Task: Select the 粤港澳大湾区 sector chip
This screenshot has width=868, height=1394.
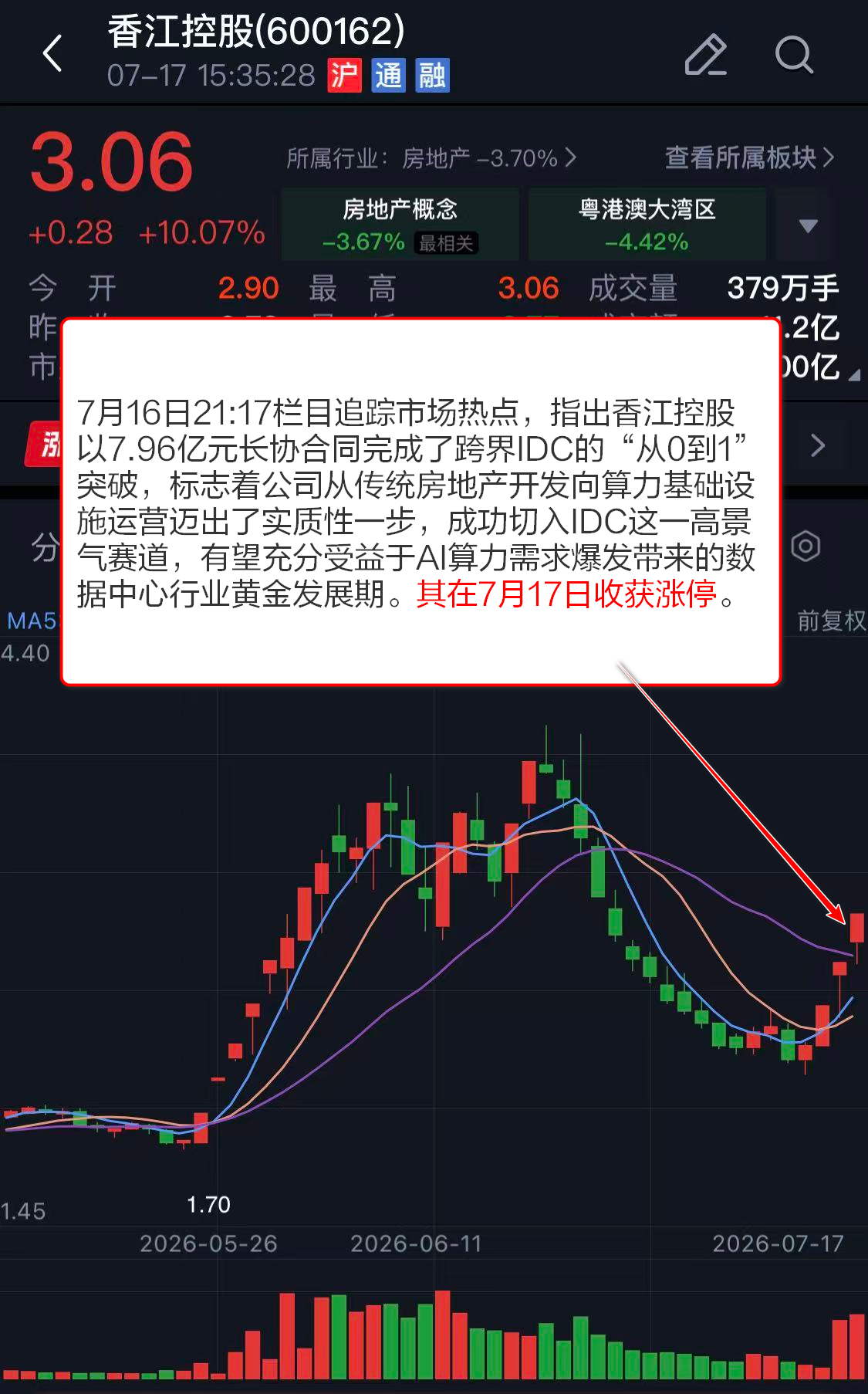Action: pyautogui.click(x=647, y=225)
